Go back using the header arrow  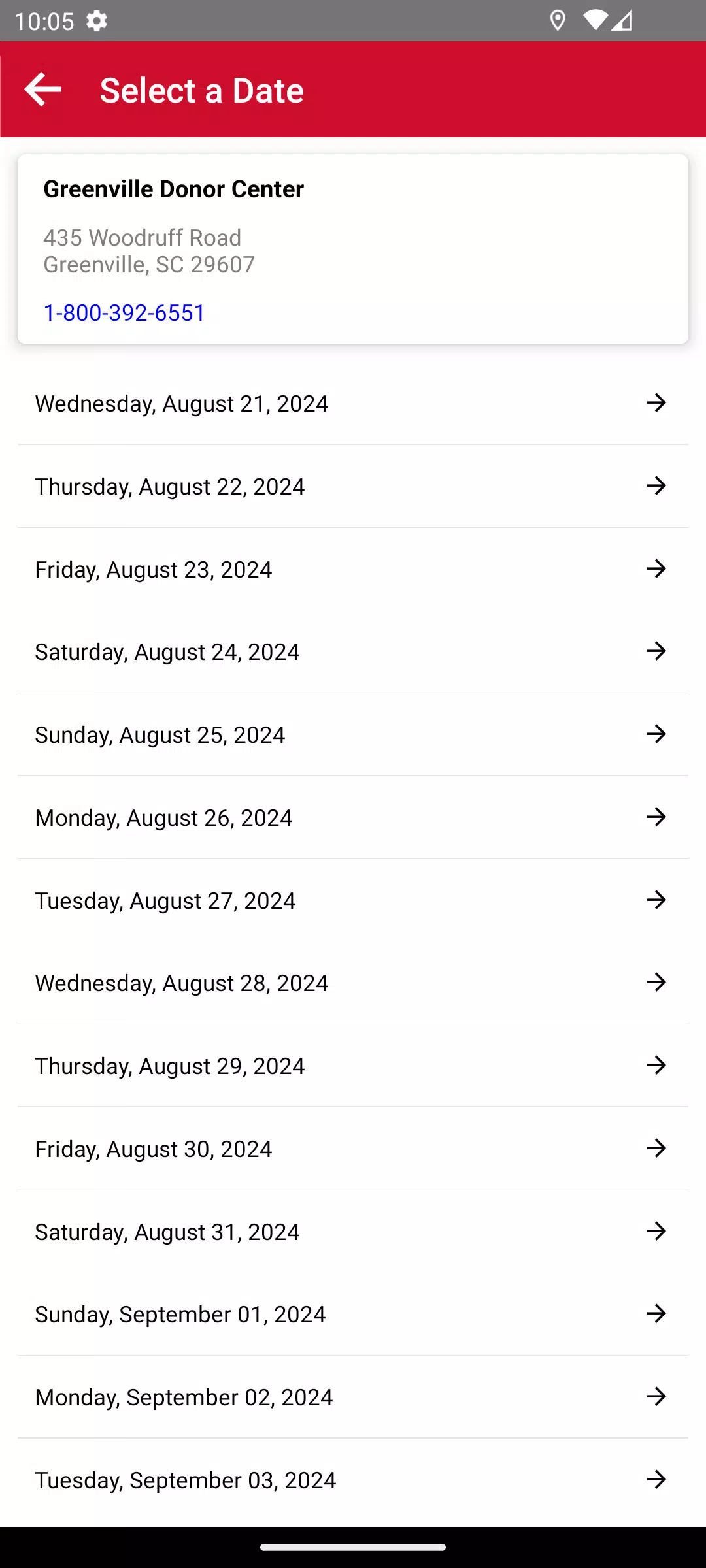43,90
